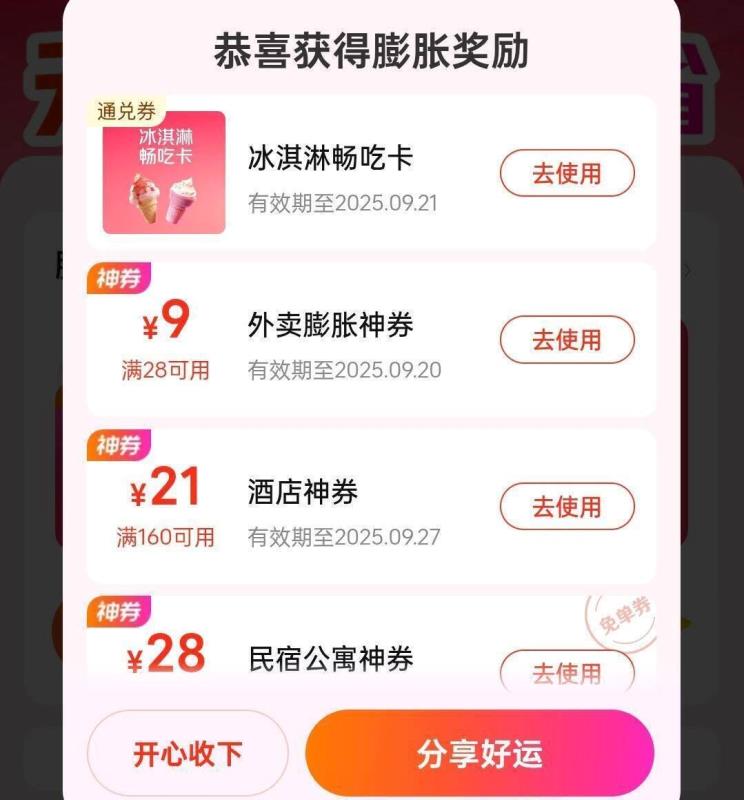This screenshot has width=744, height=800.
Task: Click 去使用 for the 冰淇淋畅吃卡
Action: tap(565, 174)
